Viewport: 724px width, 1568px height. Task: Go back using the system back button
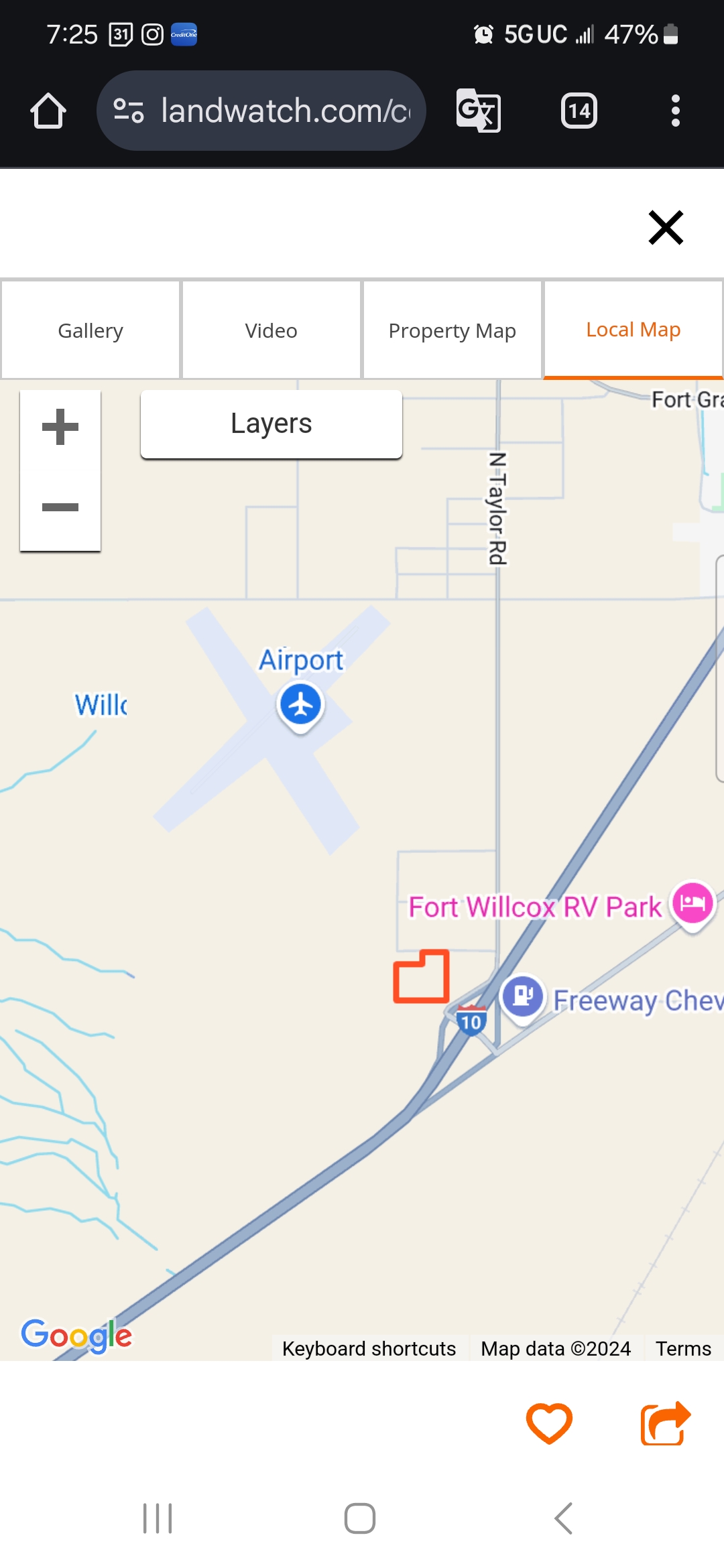click(x=564, y=1518)
